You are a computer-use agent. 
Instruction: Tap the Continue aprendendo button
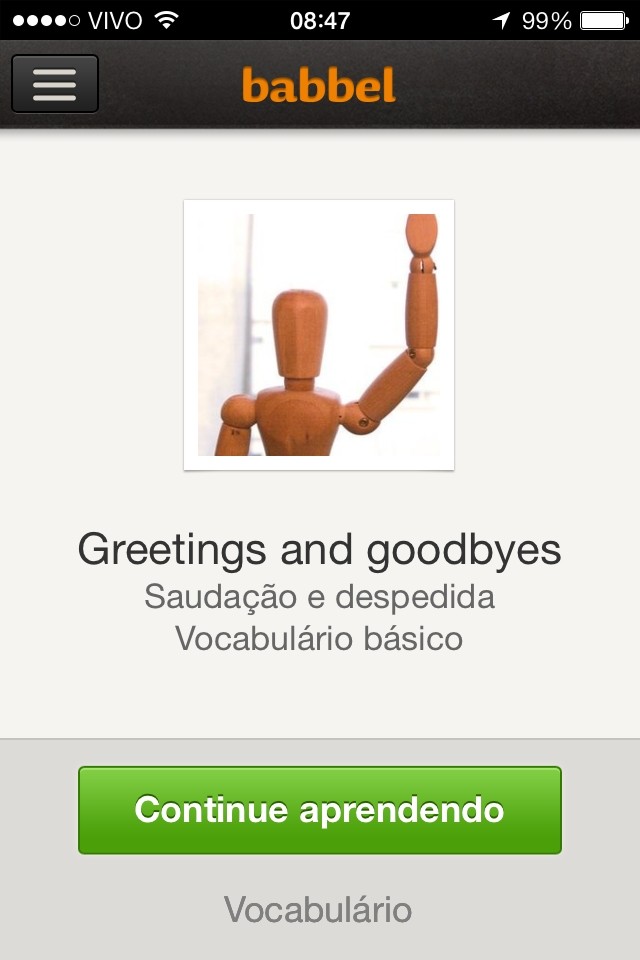[320, 810]
